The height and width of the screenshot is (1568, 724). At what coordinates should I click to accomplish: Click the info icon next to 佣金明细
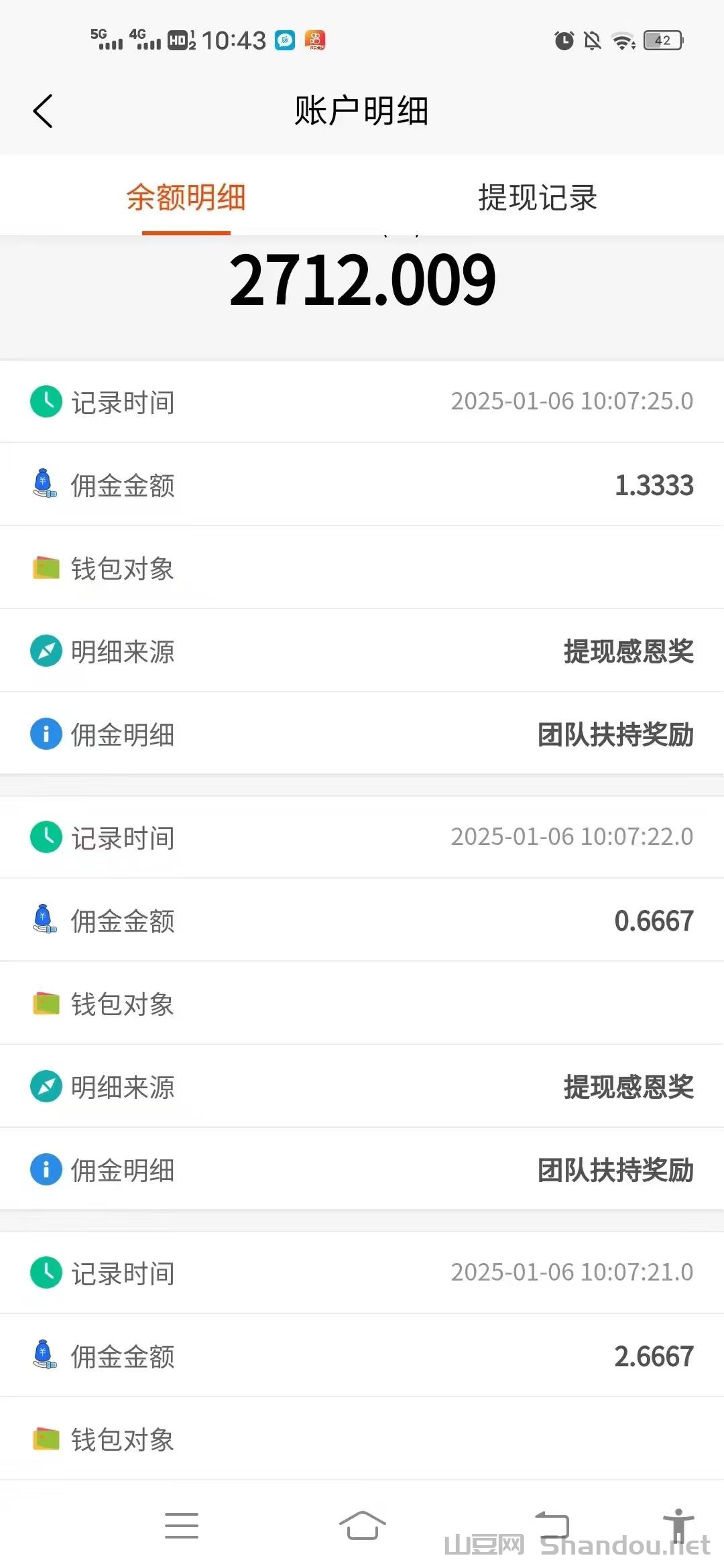[x=44, y=734]
